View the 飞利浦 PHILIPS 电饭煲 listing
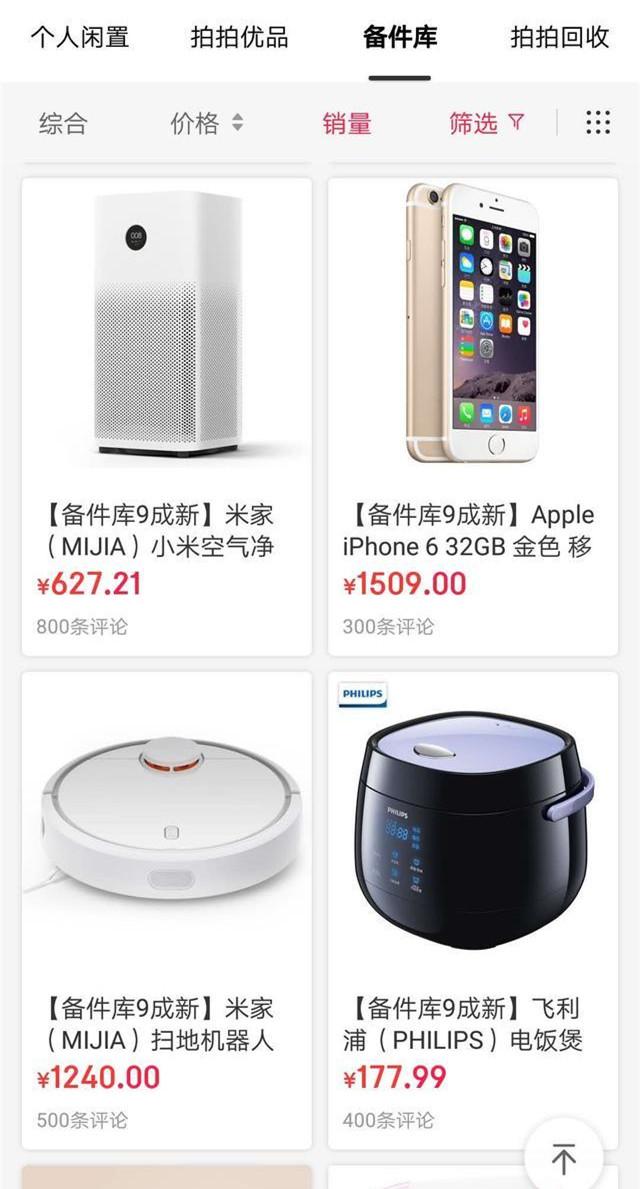 (x=473, y=908)
